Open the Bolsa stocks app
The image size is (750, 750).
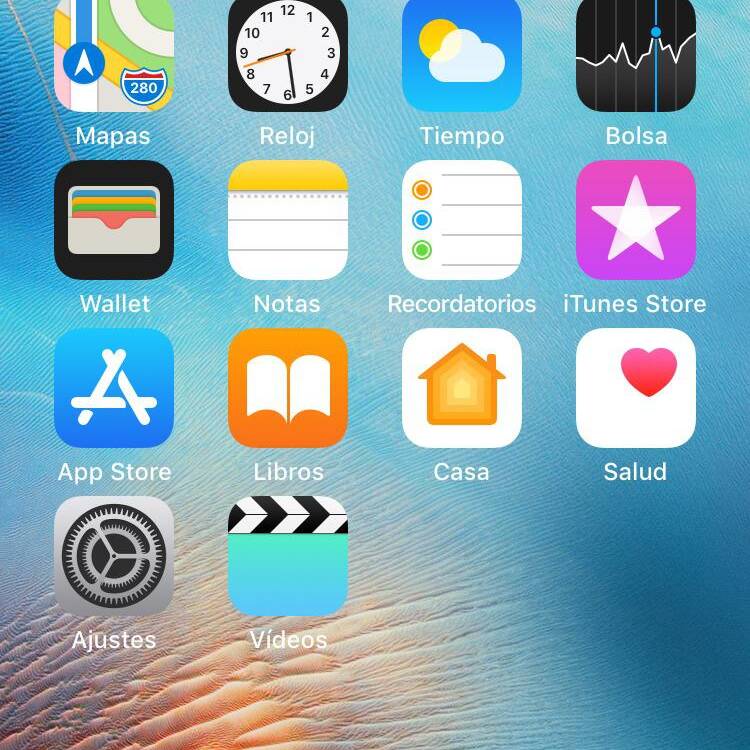(636, 55)
